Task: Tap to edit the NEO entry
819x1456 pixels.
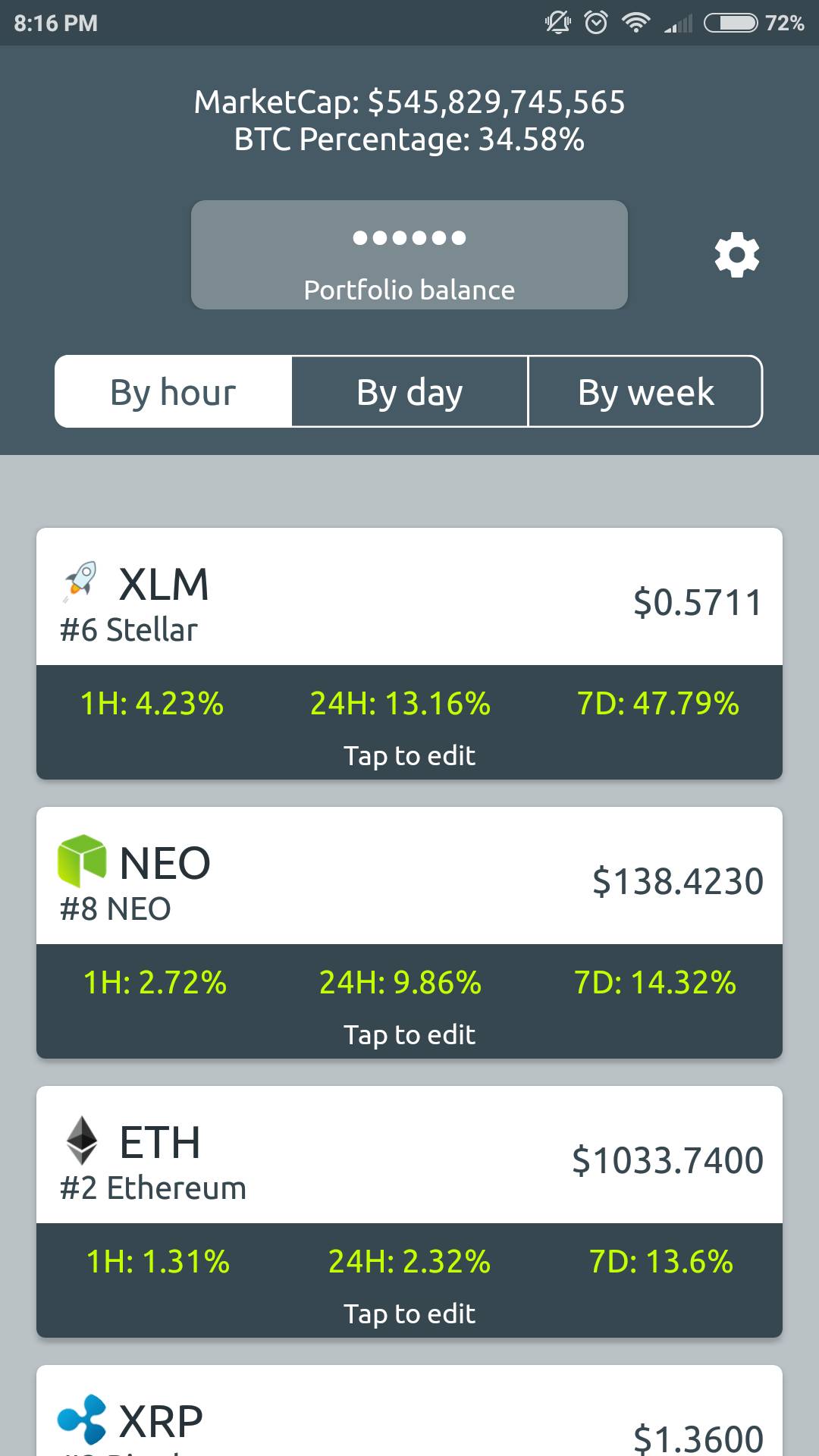Action: tap(409, 1034)
